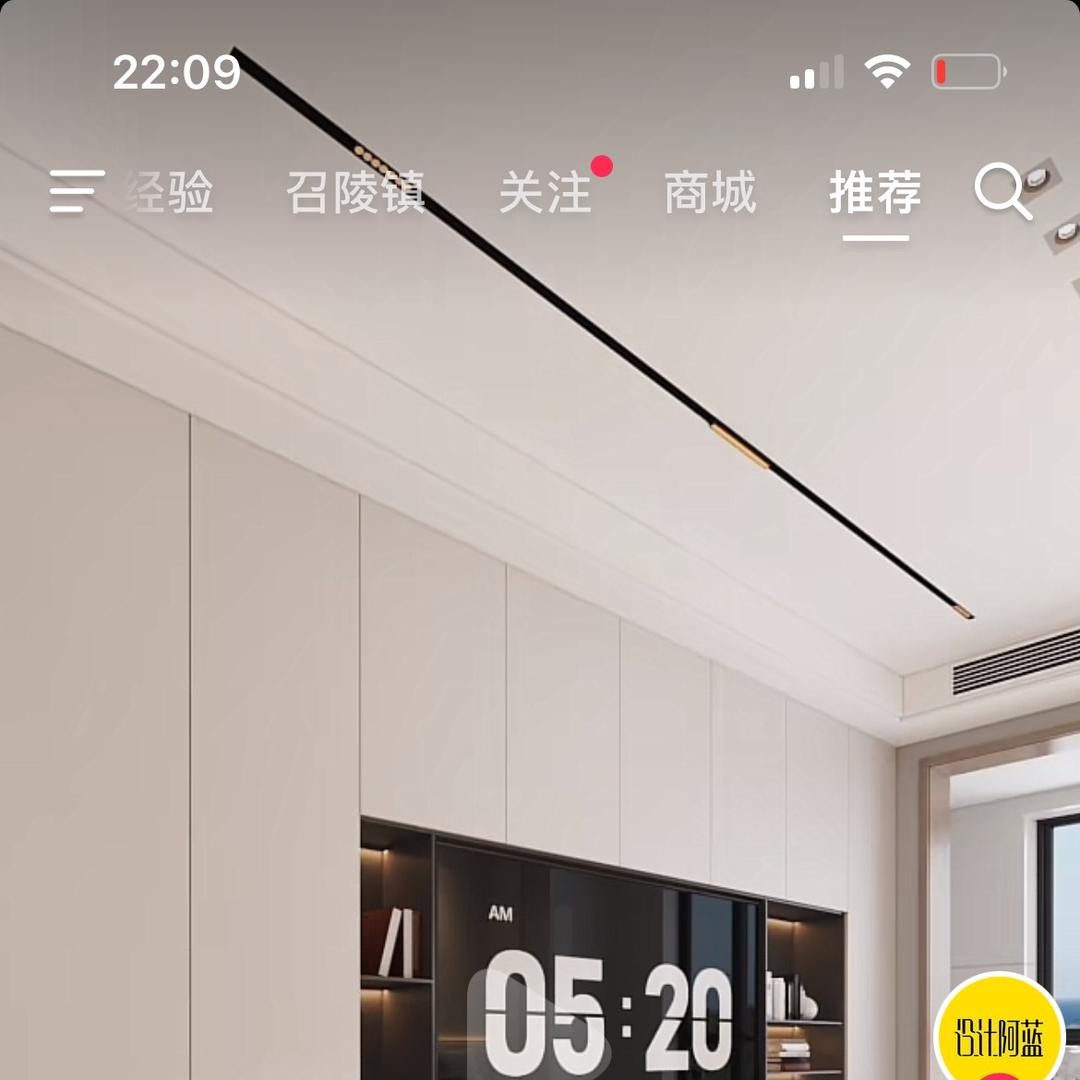Open the search icon
The width and height of the screenshot is (1080, 1080).
(x=1003, y=192)
